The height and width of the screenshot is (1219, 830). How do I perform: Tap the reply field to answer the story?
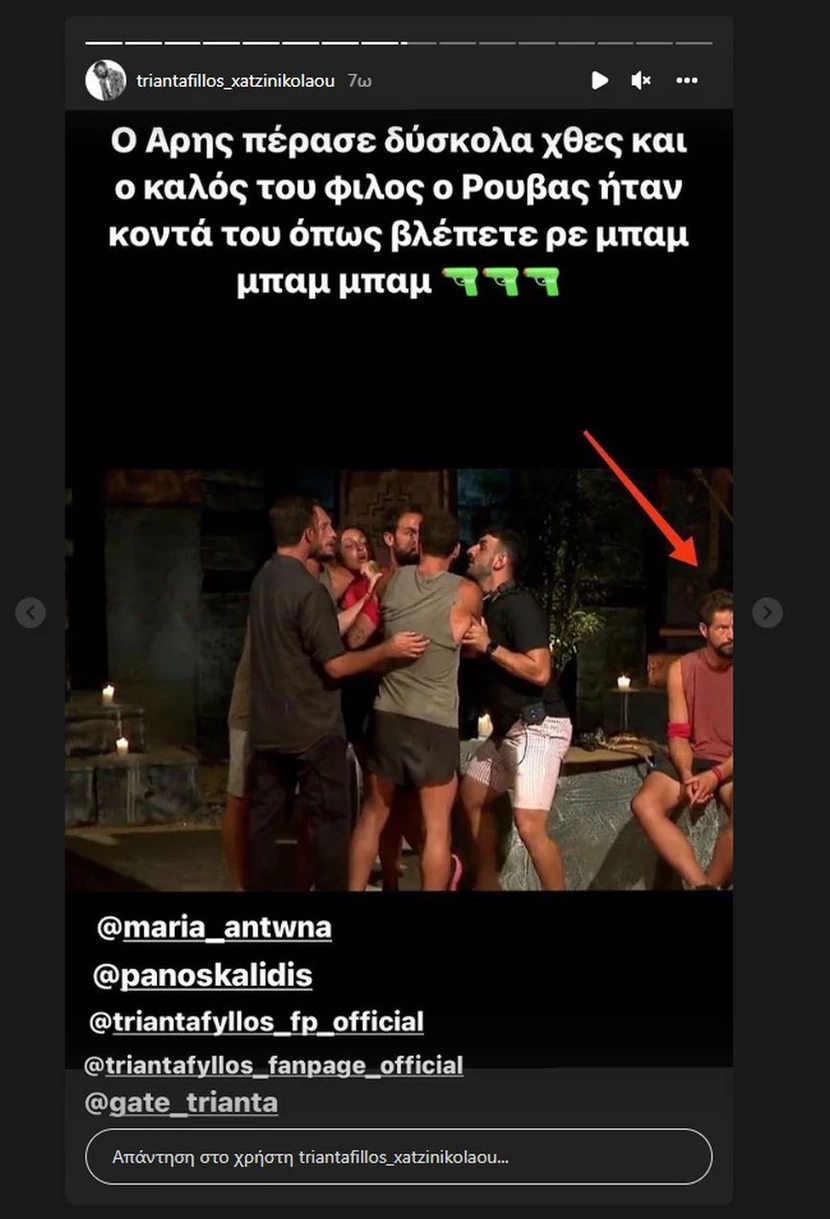pos(398,1157)
